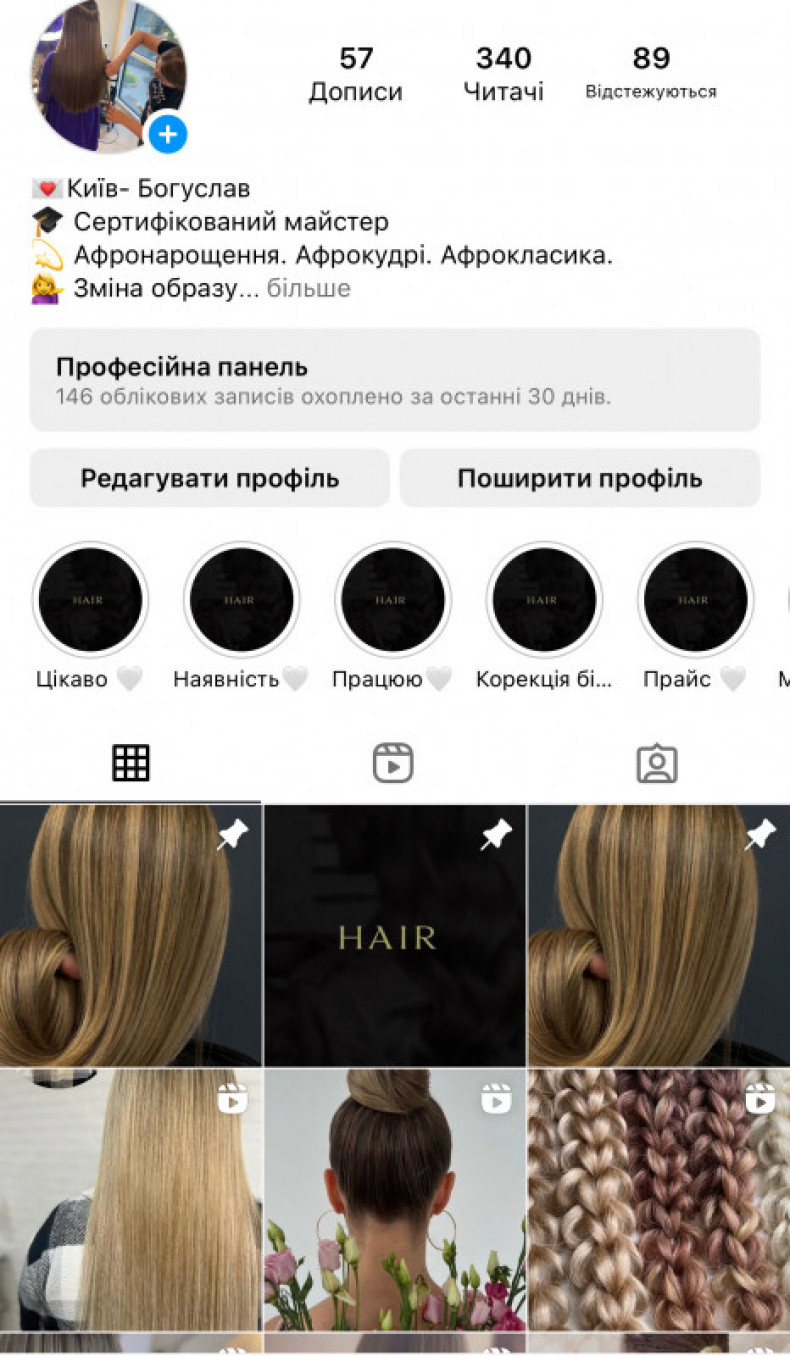Open the reel with hair bun and flowers

coord(394,1200)
